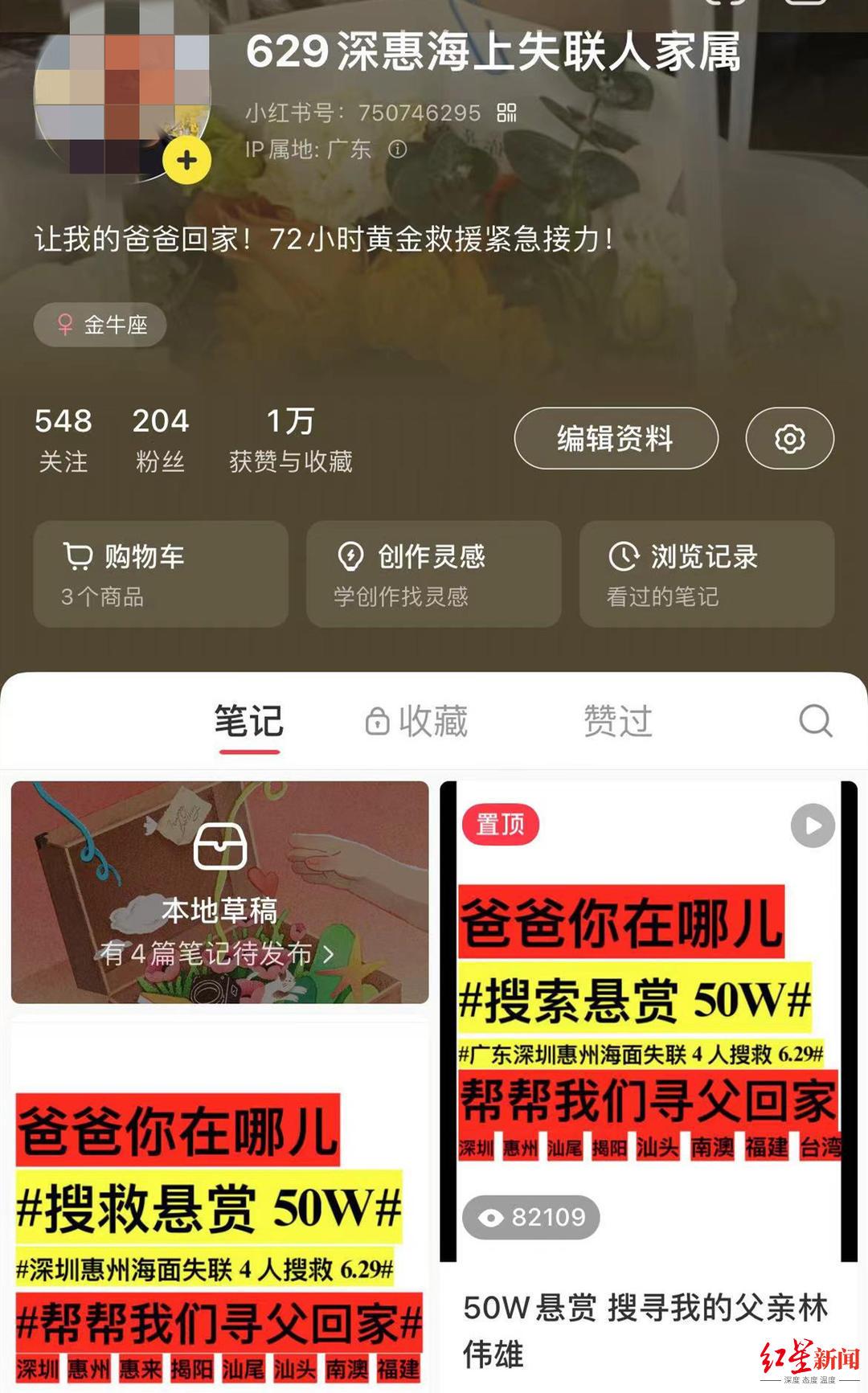868x1393 pixels.
Task: Switch to the 笔记 tab
Action: point(249,721)
